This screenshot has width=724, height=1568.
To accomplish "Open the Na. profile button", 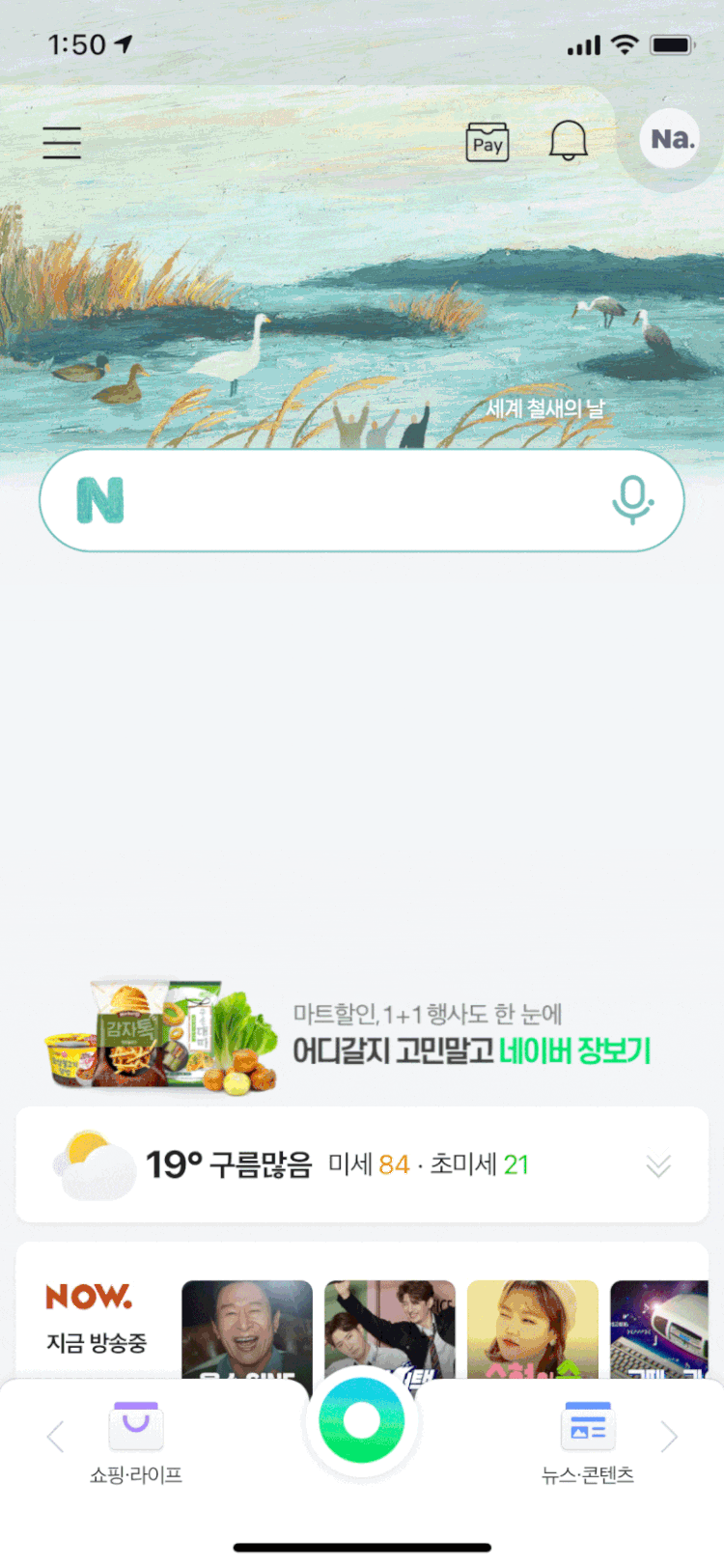I will point(670,140).
